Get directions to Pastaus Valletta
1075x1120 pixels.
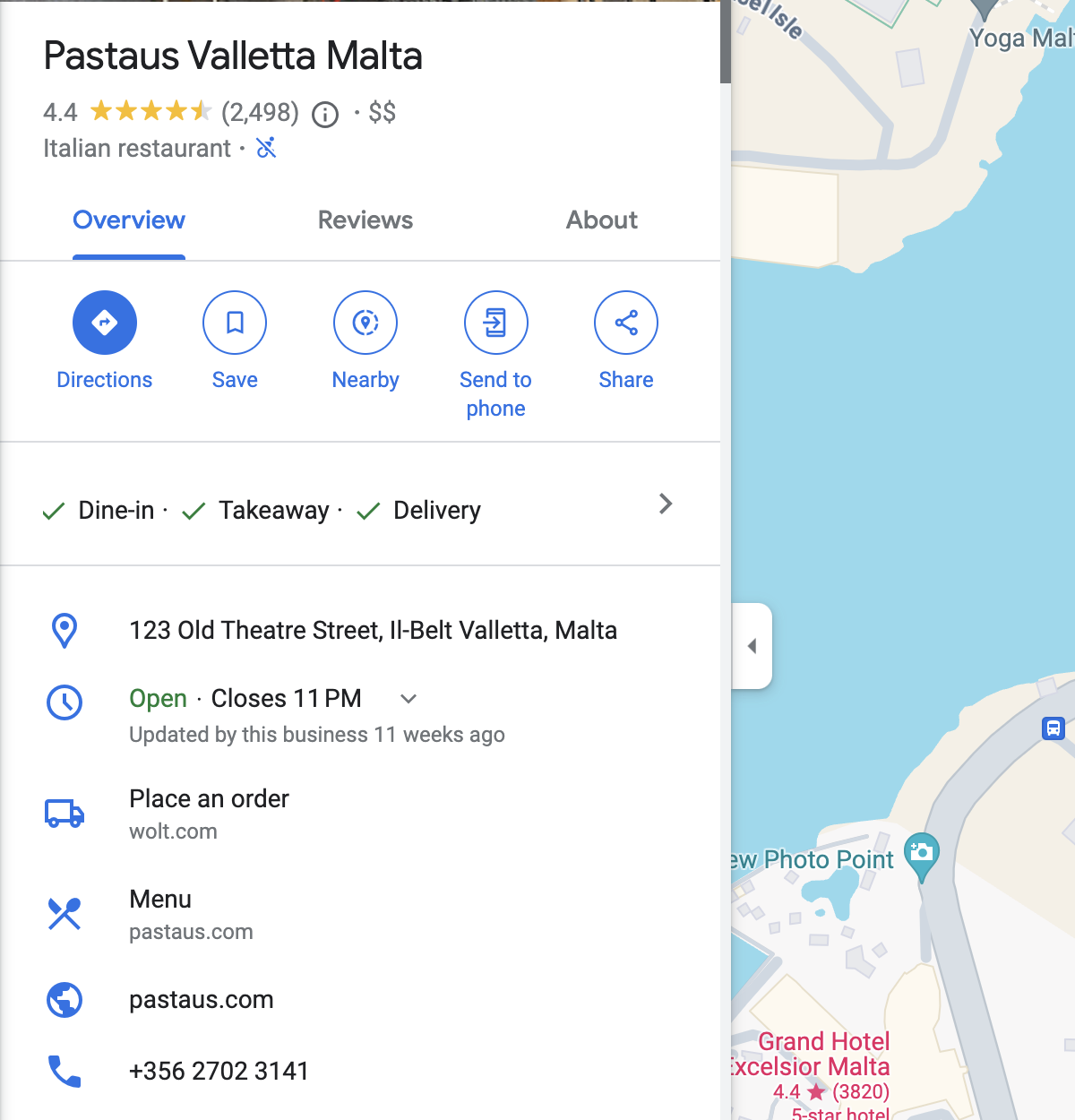[x=105, y=323]
